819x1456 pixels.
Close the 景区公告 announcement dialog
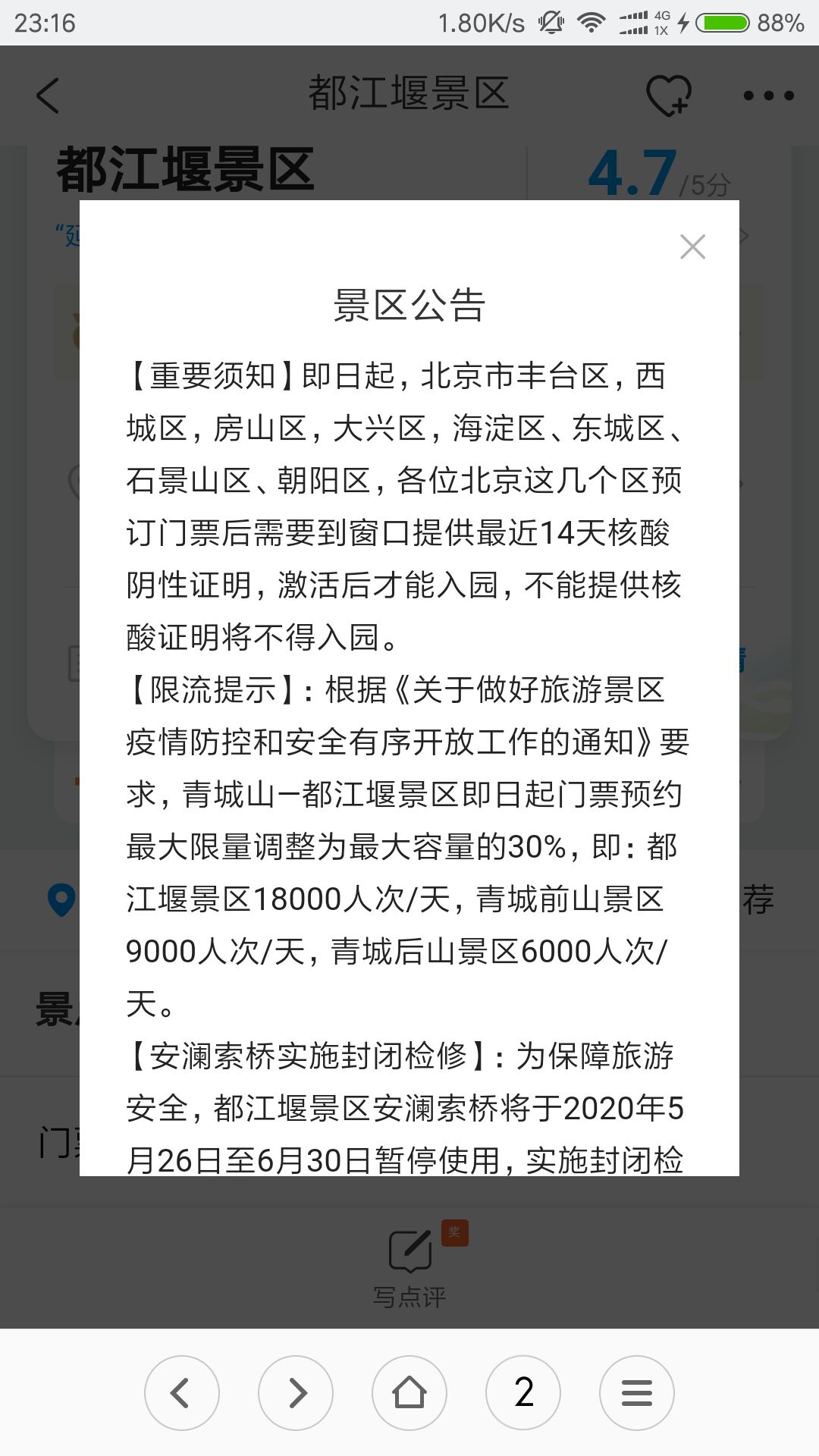click(x=692, y=246)
